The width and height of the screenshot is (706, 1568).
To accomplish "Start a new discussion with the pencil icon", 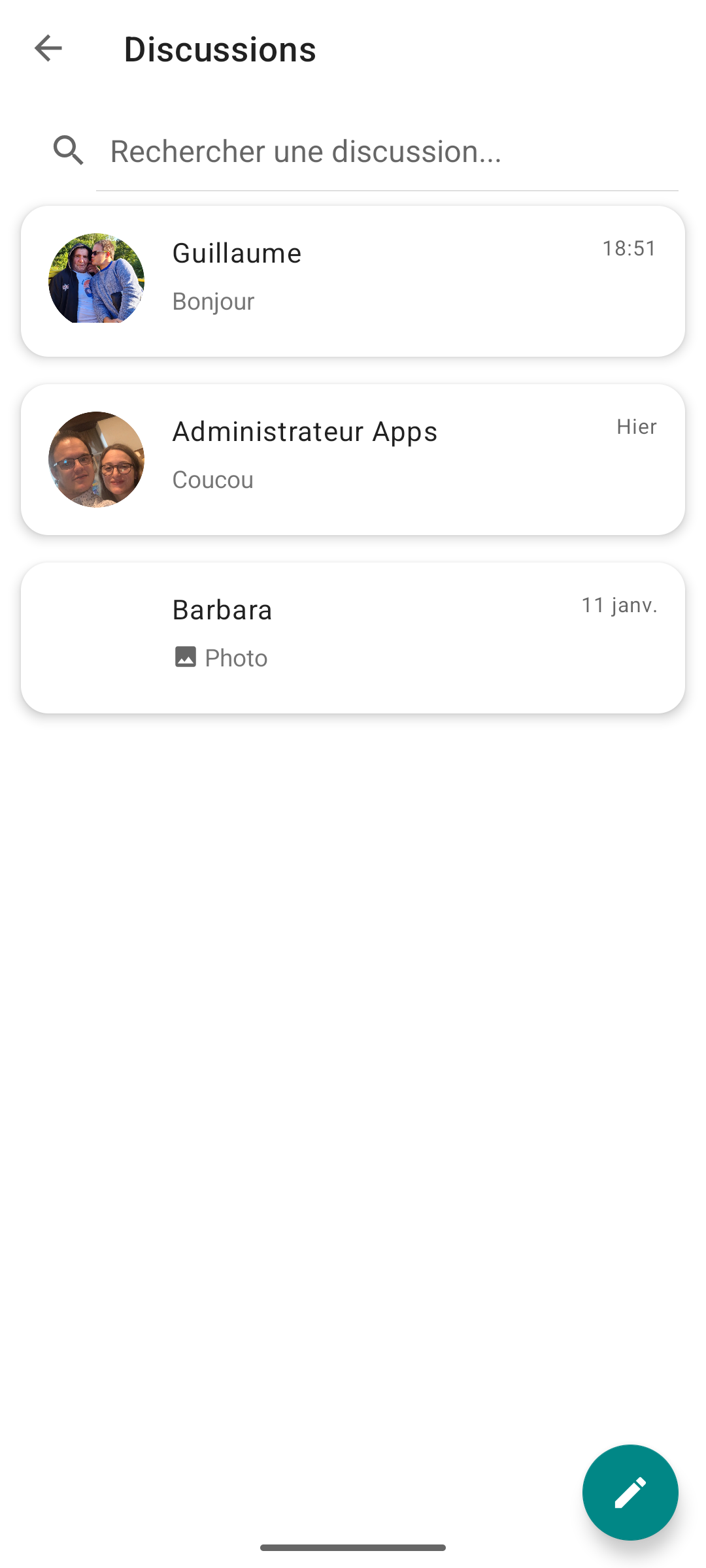I will (x=630, y=1494).
